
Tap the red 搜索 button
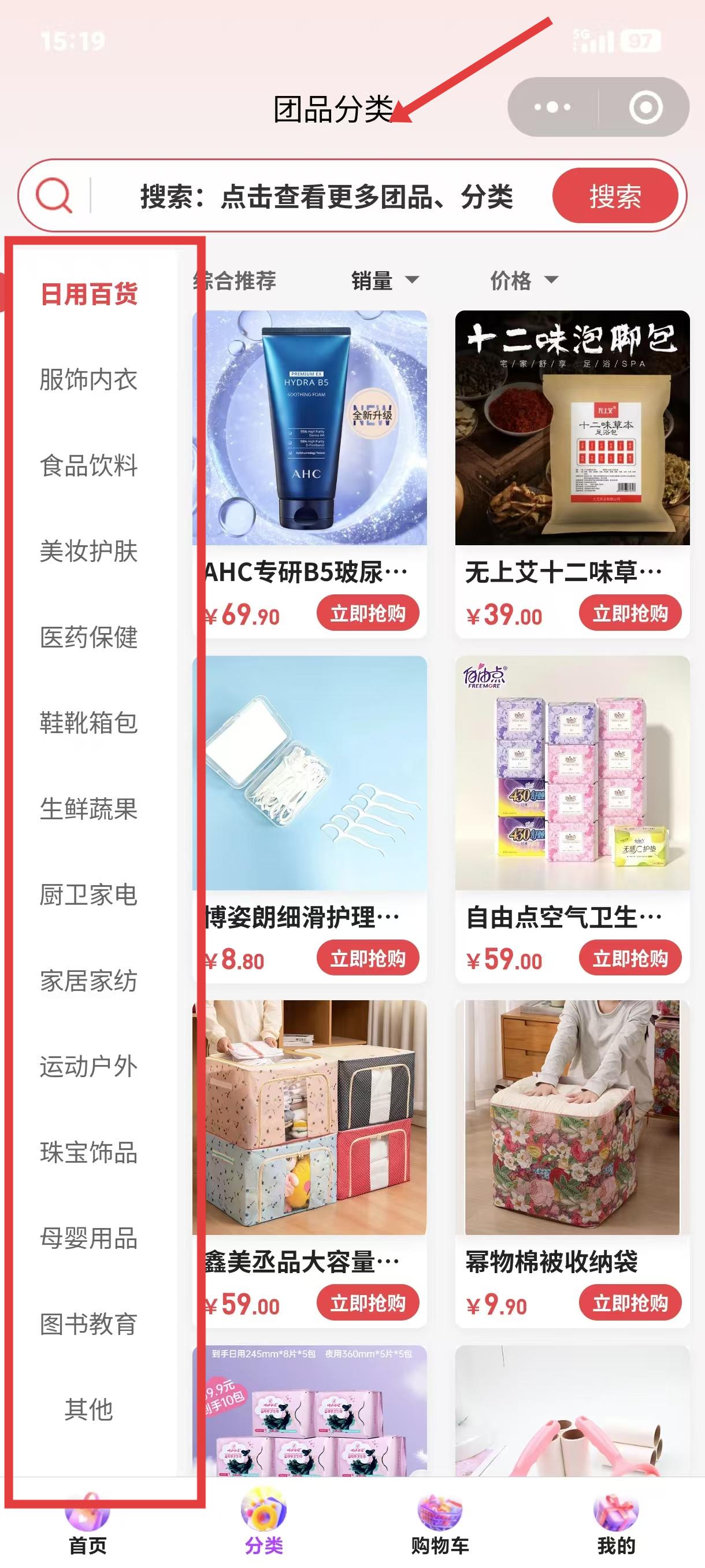(x=615, y=196)
